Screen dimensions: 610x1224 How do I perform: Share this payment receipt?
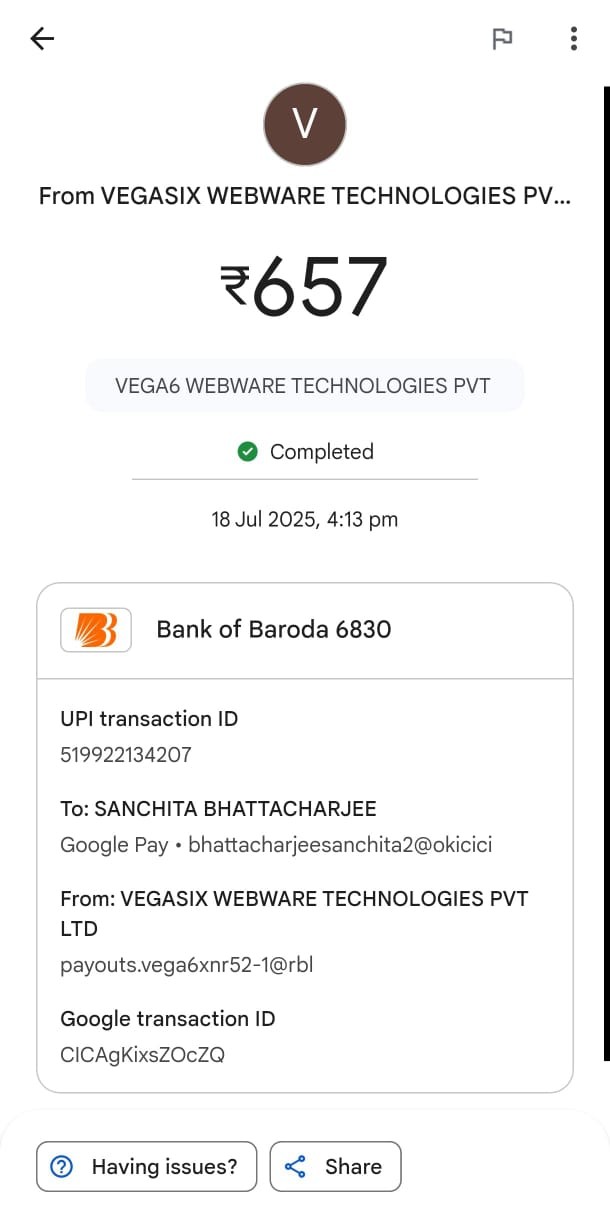pos(335,1166)
